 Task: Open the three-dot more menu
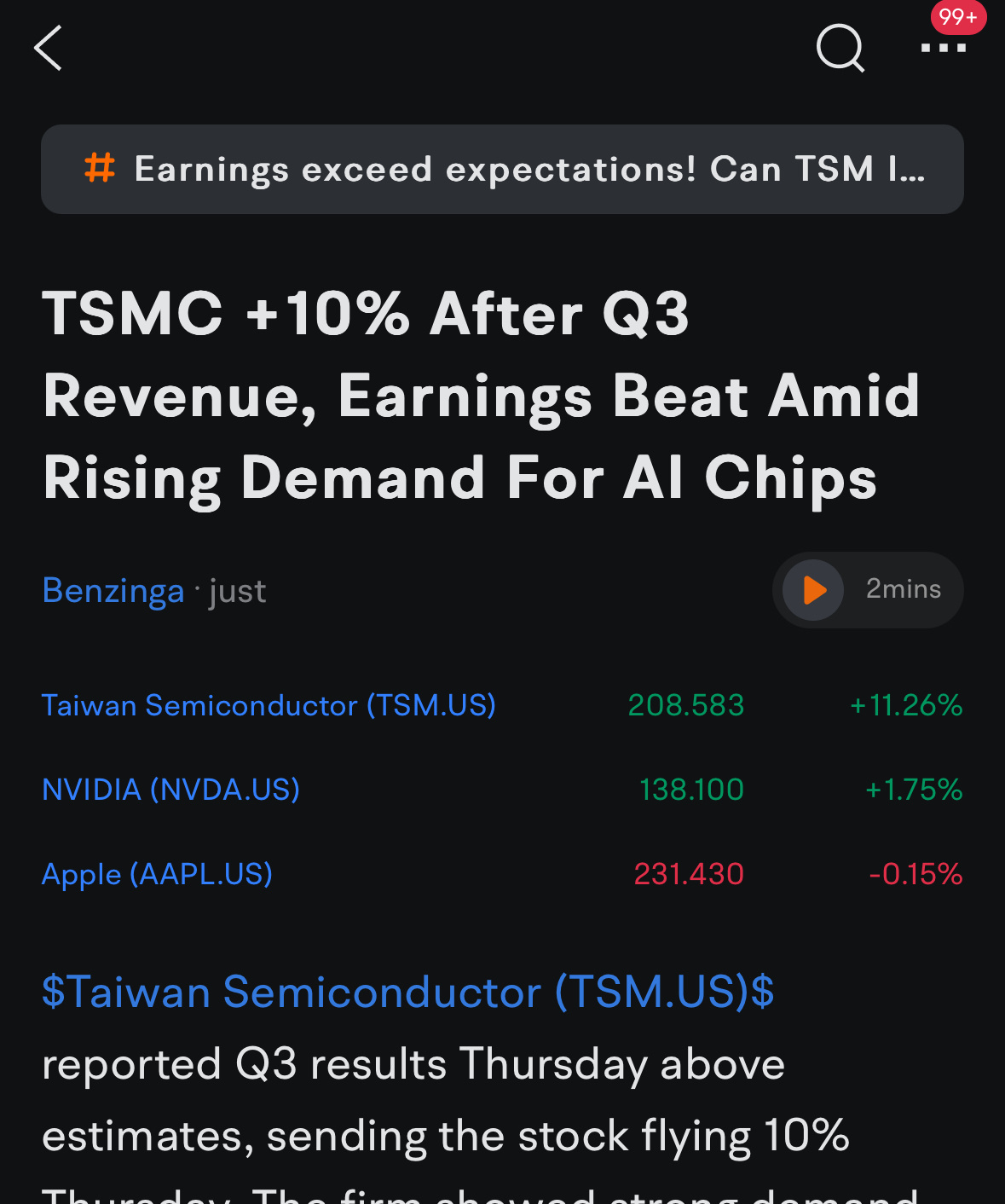[x=944, y=48]
